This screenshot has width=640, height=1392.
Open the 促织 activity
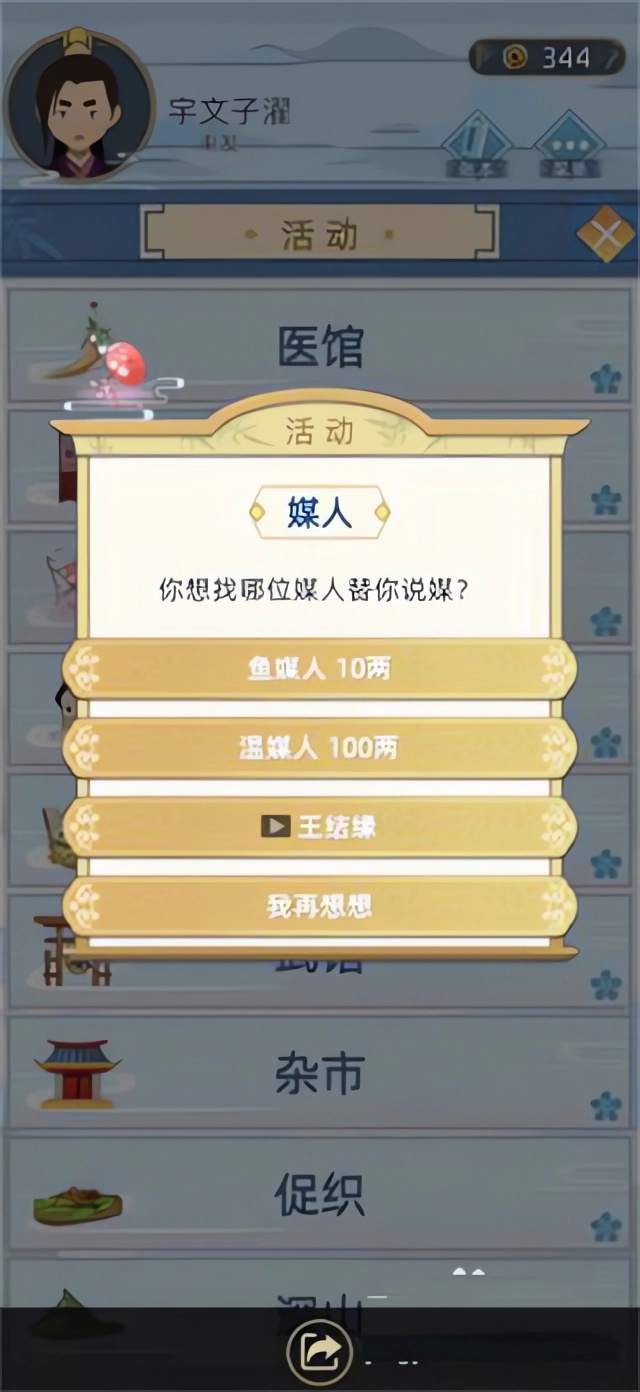tap(319, 1194)
